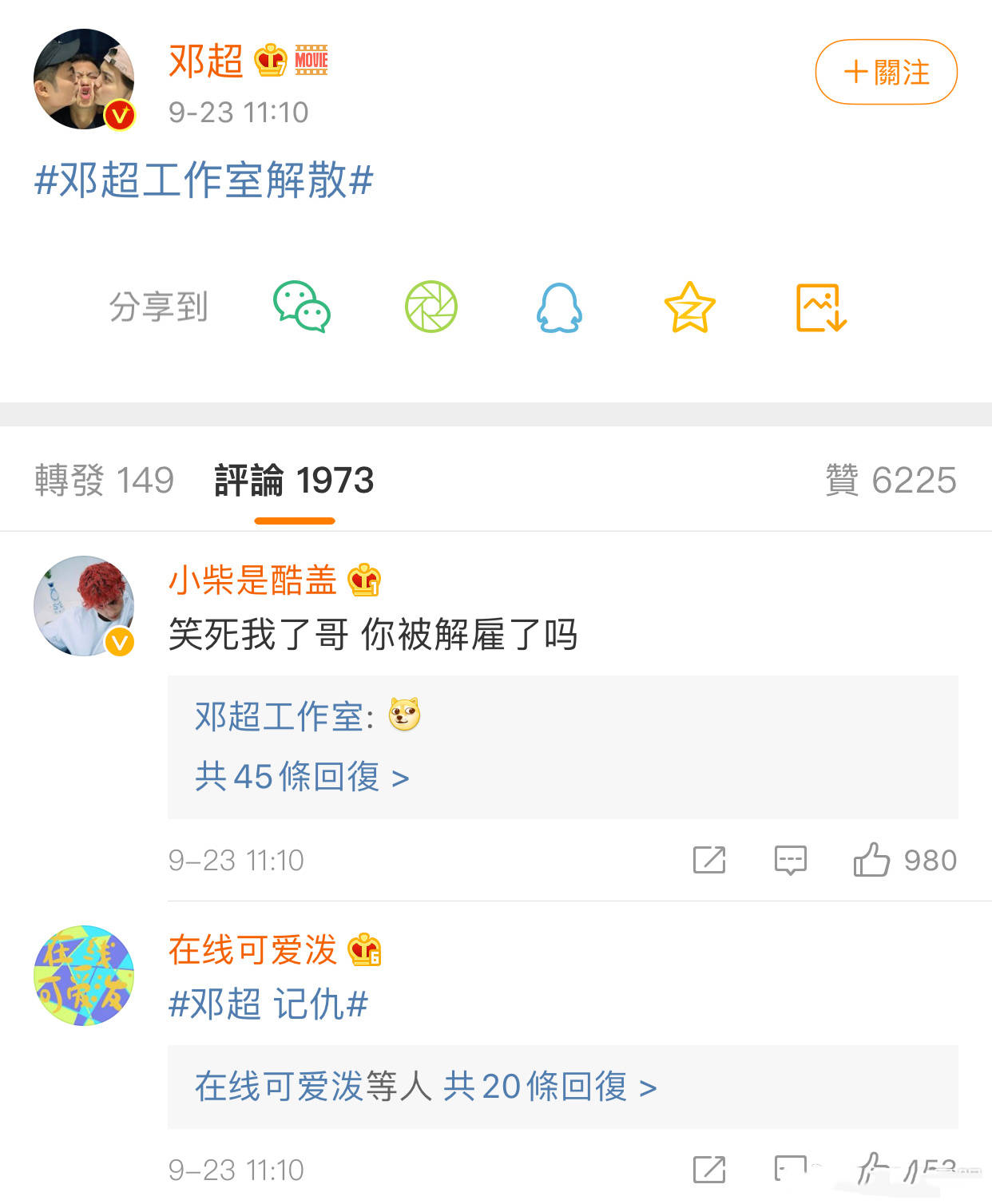Save the post as an image
Screen dimensions: 992x1204
820,307
